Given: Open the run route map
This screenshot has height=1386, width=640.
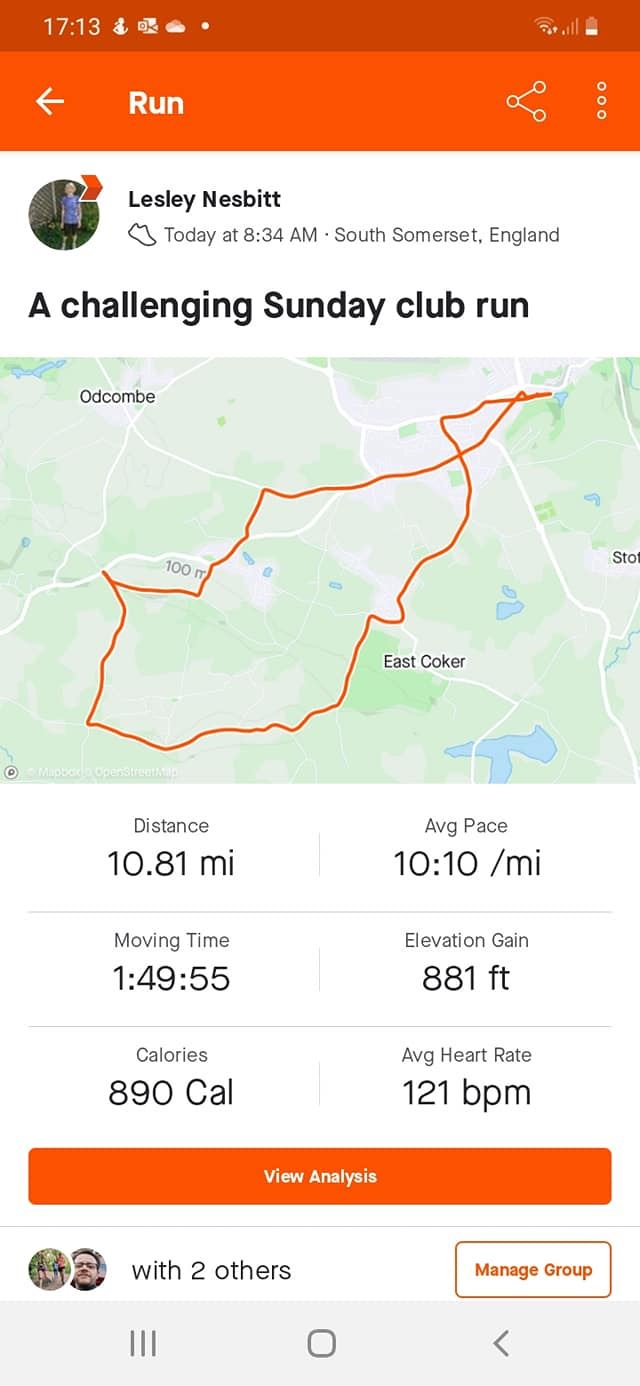Looking at the screenshot, I should tap(320, 570).
